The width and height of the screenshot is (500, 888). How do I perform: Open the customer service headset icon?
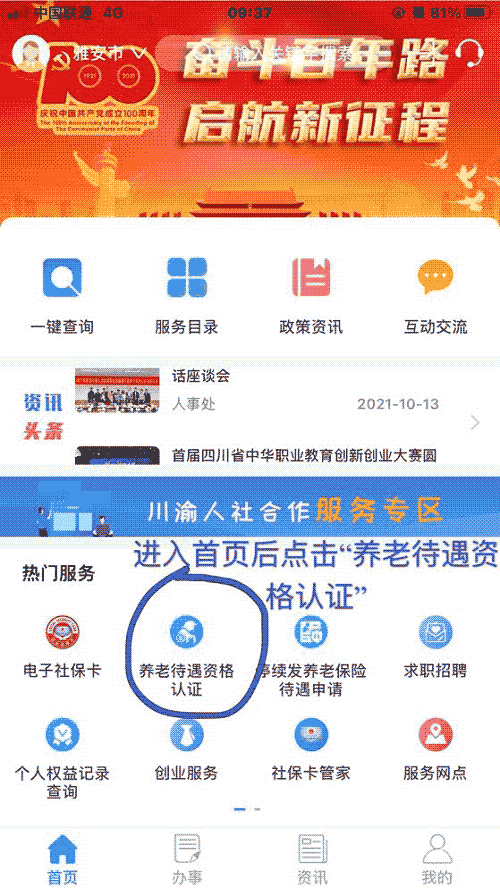point(469,55)
